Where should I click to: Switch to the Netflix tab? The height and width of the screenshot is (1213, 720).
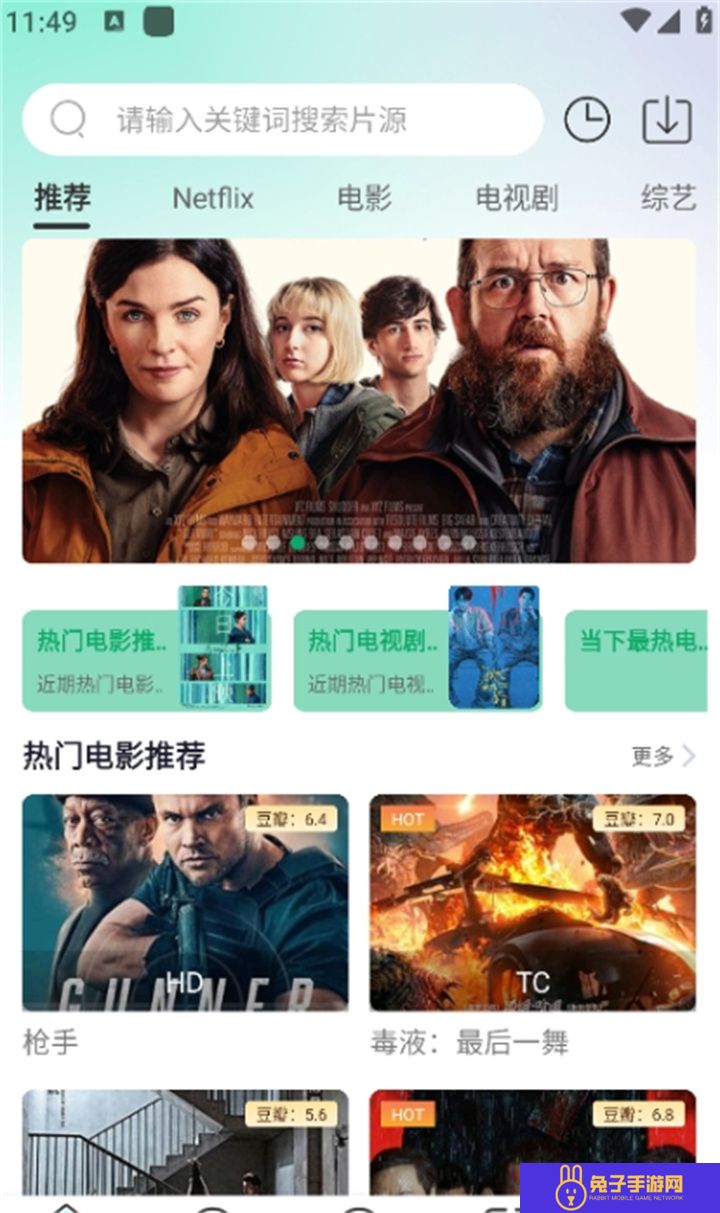click(213, 198)
